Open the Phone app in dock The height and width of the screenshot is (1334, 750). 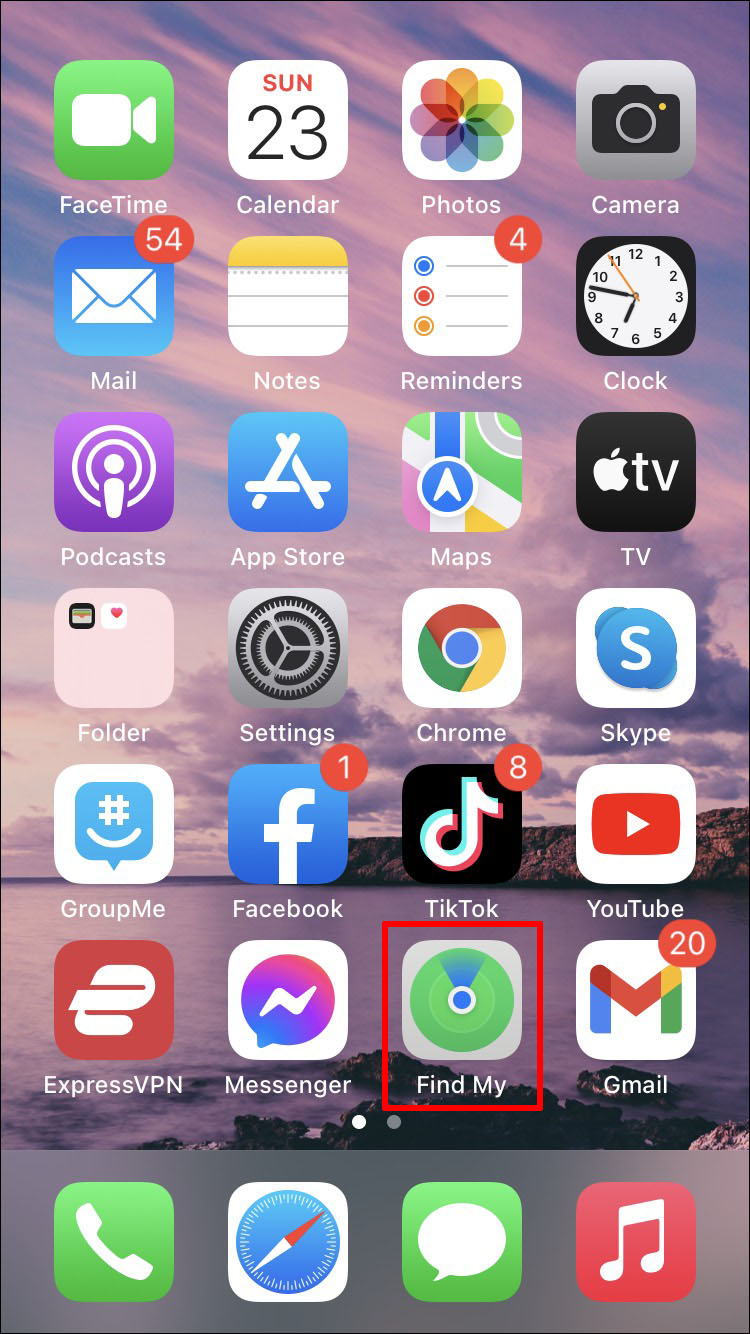pos(114,1242)
